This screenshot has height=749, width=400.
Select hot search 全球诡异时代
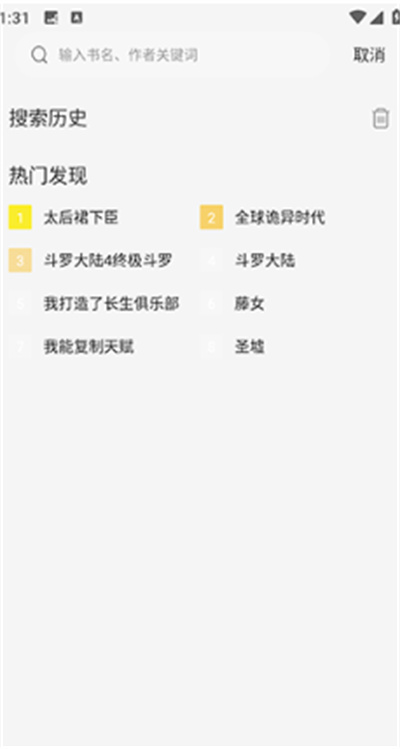(x=280, y=217)
